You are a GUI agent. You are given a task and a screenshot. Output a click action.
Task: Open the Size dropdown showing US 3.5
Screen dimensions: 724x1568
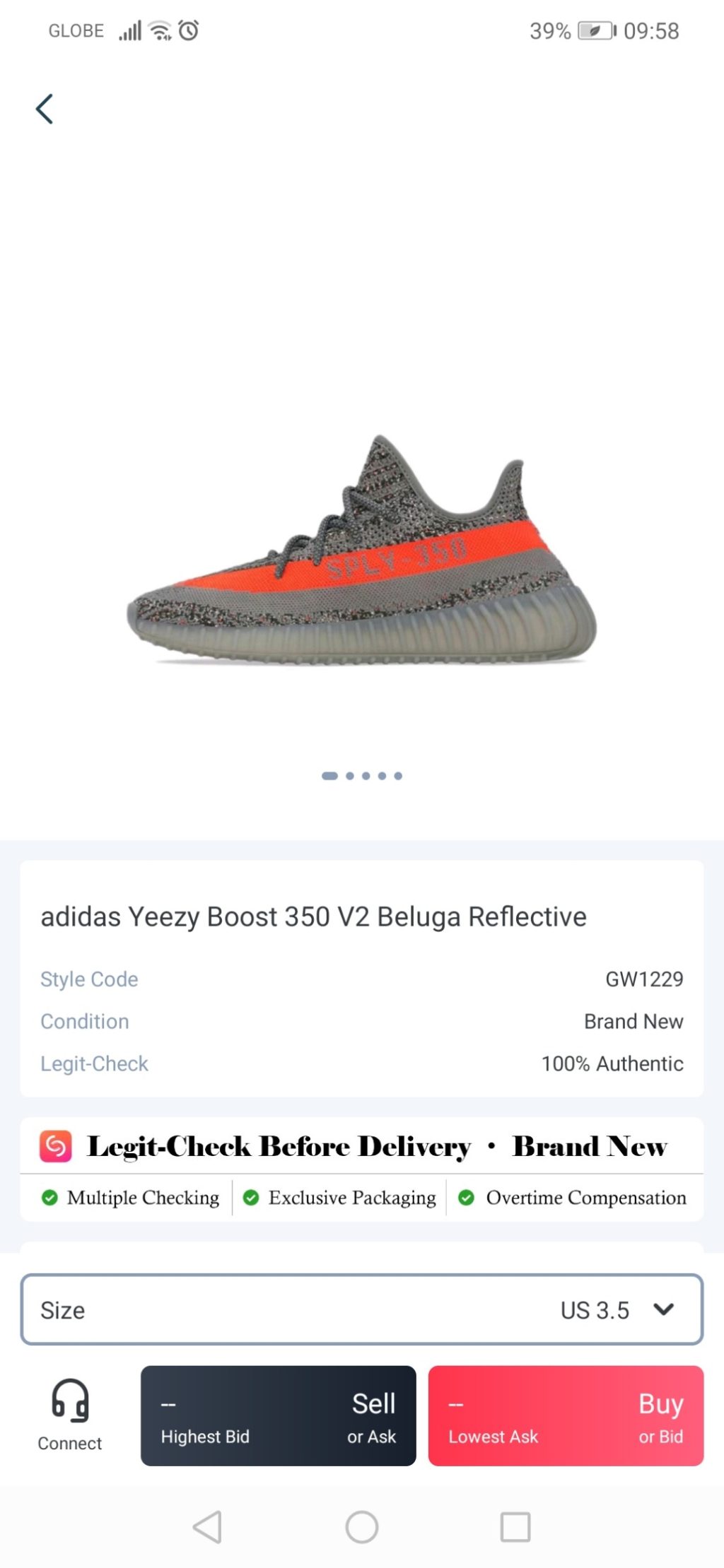pyautogui.click(x=361, y=1309)
